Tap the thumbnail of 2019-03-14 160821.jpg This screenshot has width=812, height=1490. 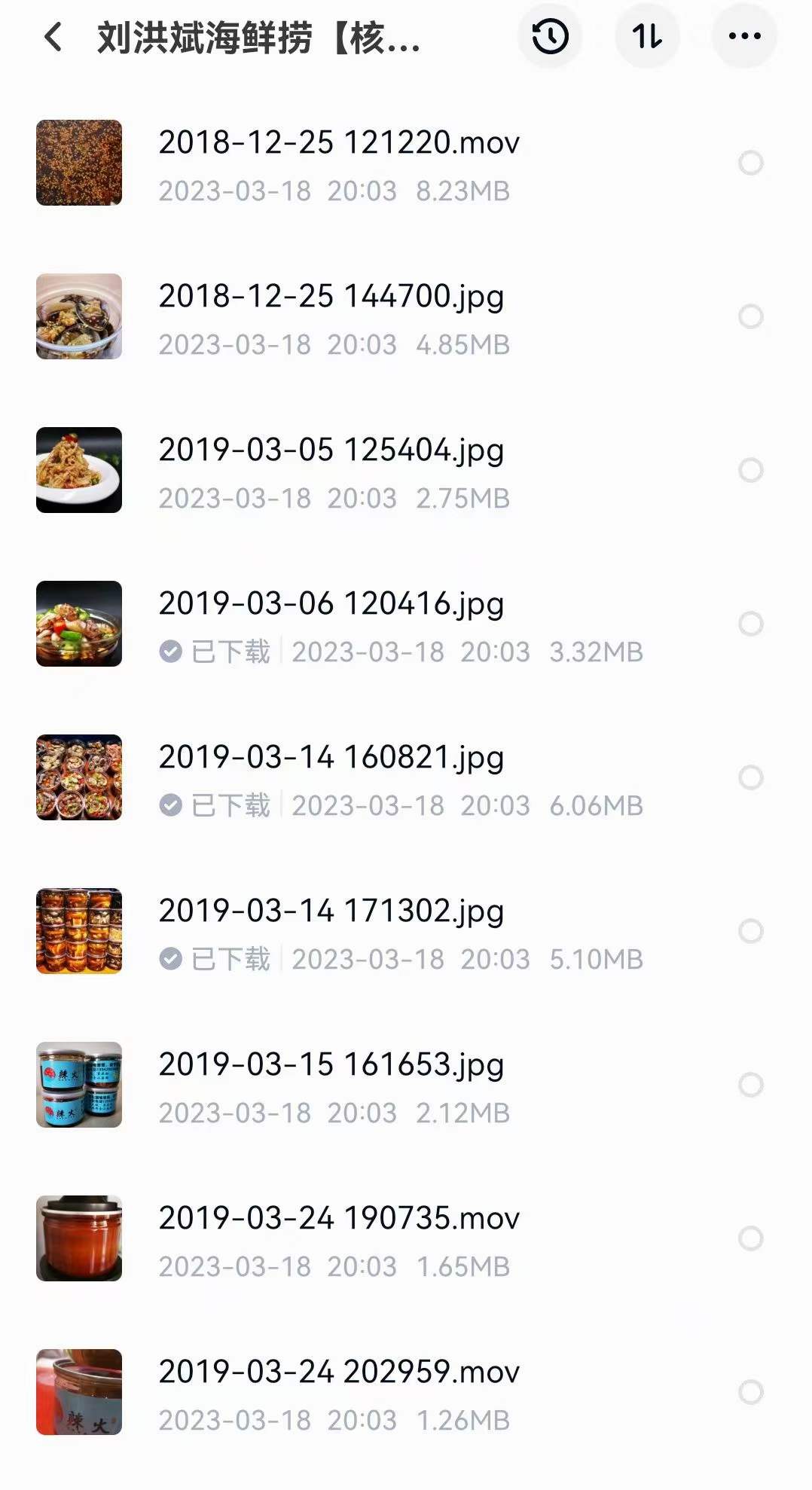click(x=78, y=777)
